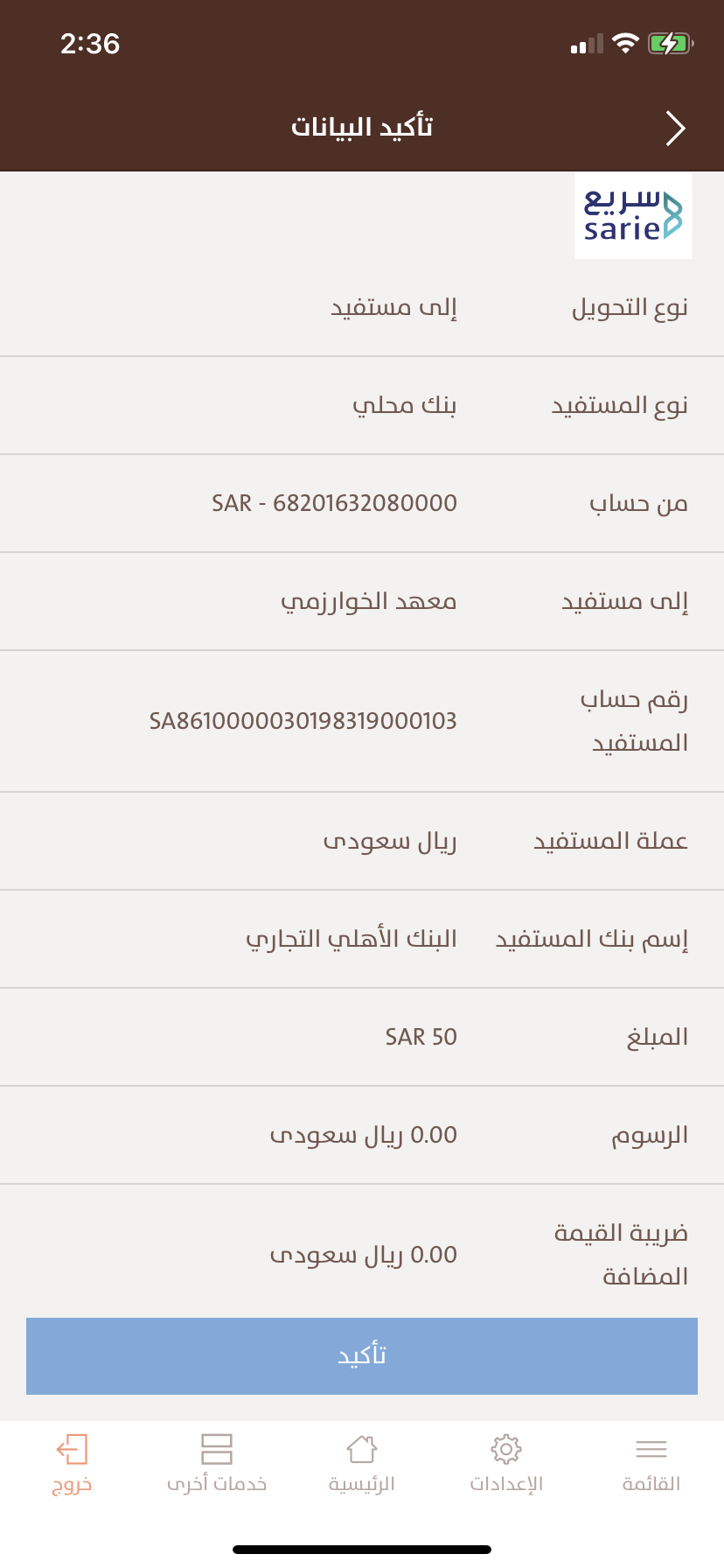The image size is (724, 1568).
Task: Open خدمات أخرى tab
Action: pos(217,1464)
